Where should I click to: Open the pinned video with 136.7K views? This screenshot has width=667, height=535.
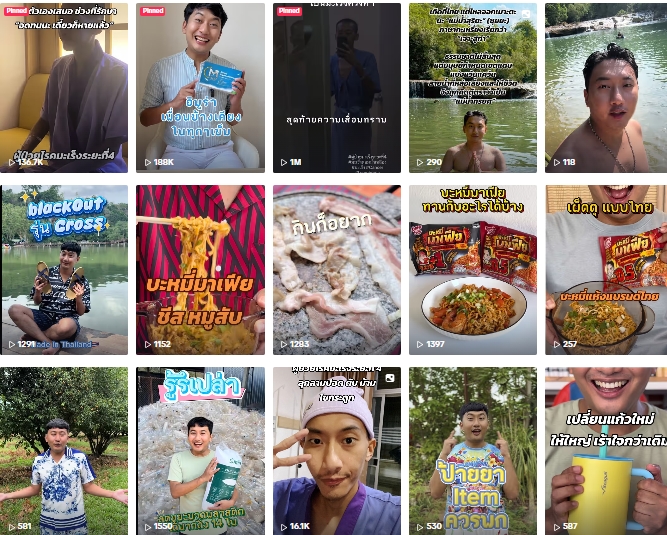tap(64, 88)
